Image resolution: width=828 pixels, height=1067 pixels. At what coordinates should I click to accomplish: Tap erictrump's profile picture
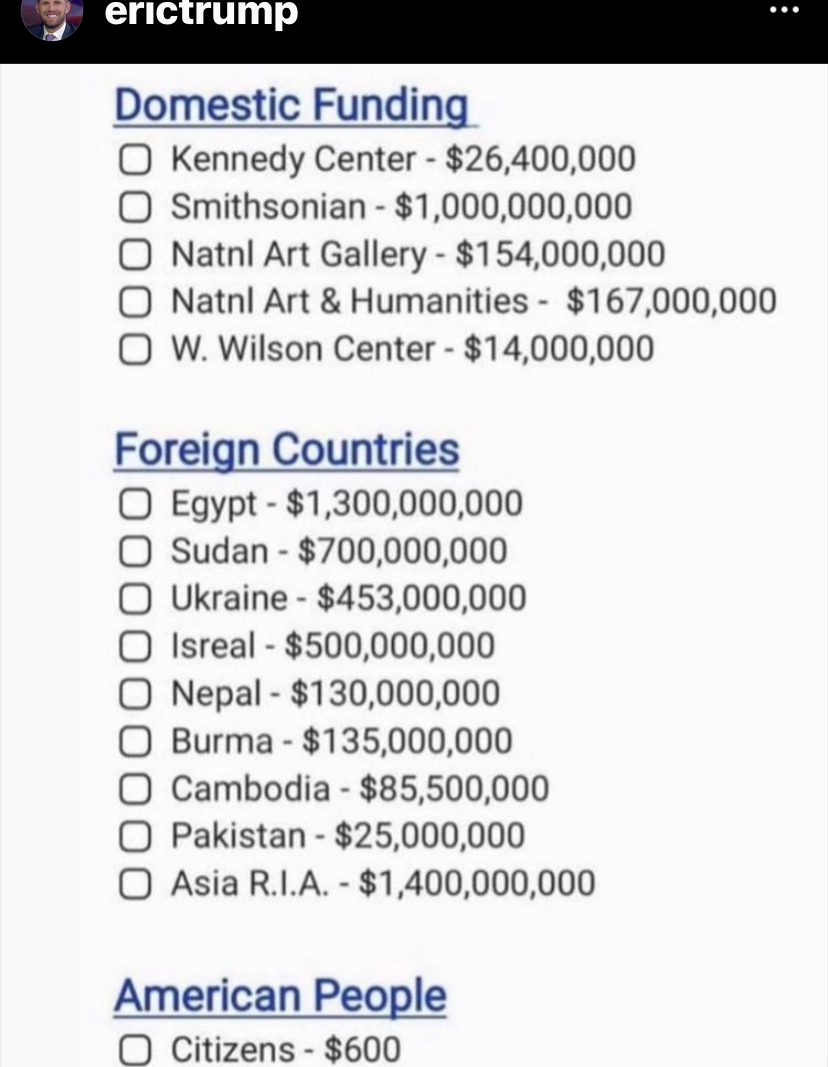[x=52, y=18]
